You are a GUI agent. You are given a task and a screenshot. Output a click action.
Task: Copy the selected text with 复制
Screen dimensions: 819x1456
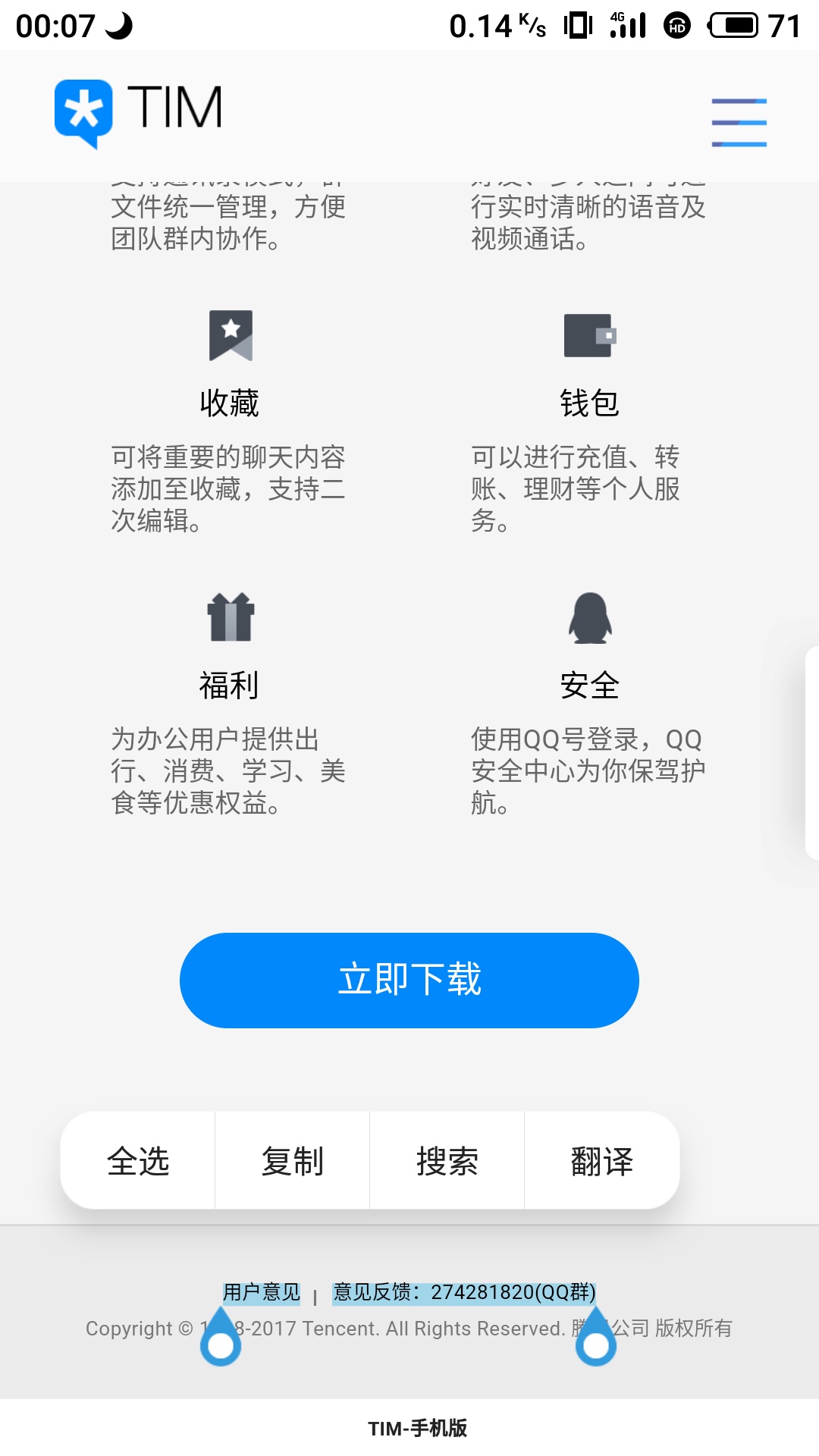(293, 1161)
